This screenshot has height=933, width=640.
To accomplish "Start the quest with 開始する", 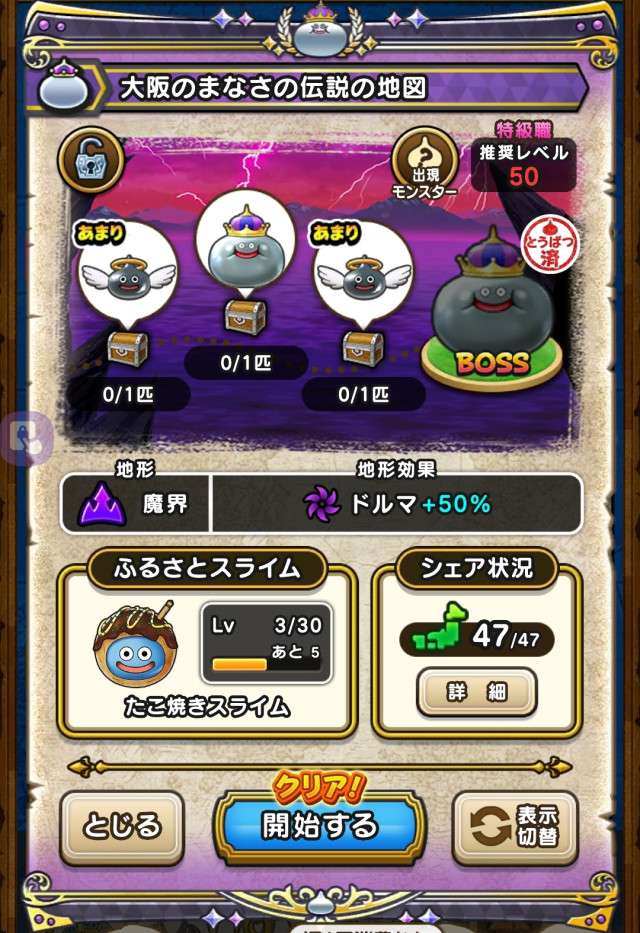I will [320, 826].
